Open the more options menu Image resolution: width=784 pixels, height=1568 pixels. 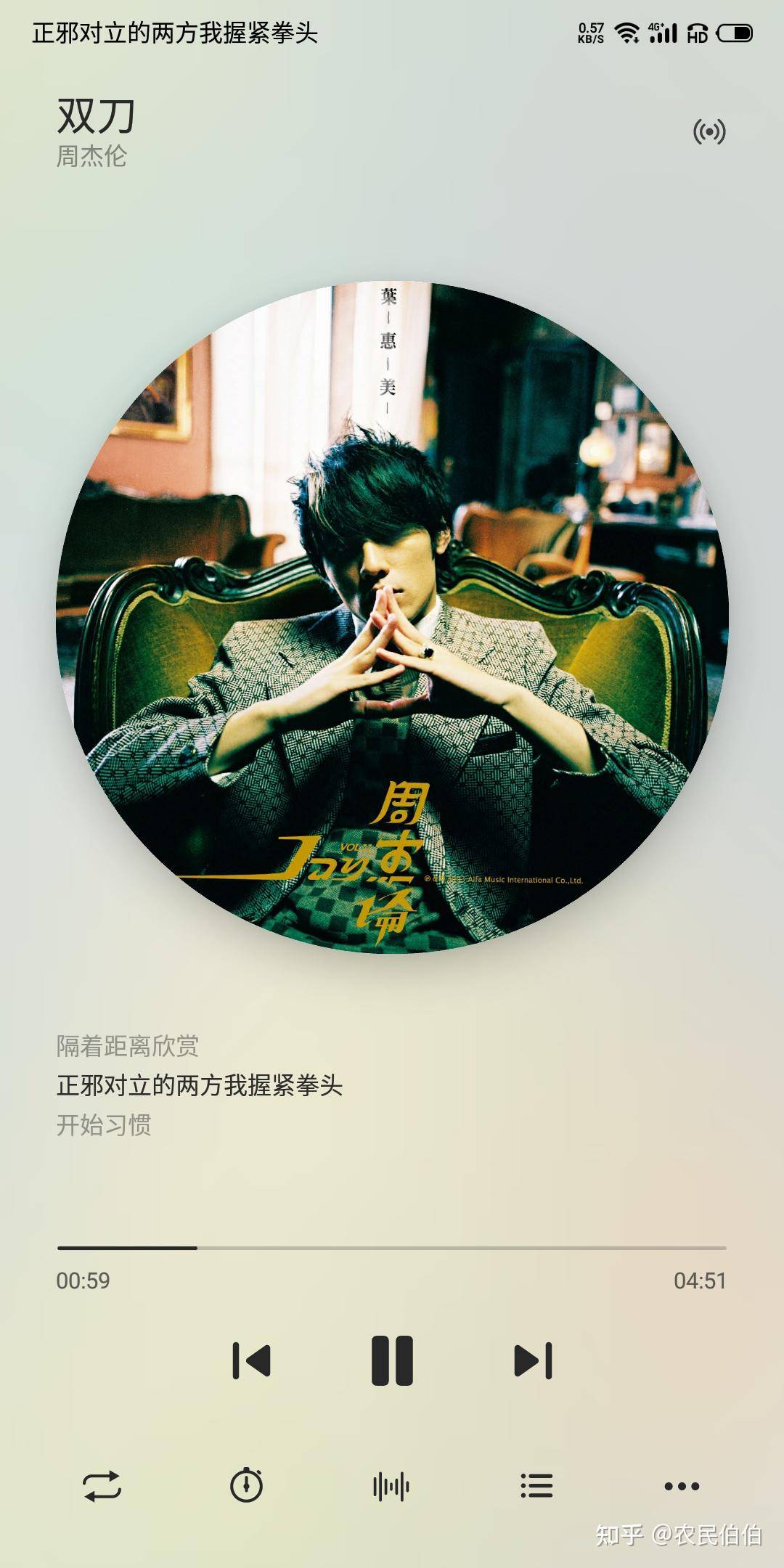(x=682, y=1486)
